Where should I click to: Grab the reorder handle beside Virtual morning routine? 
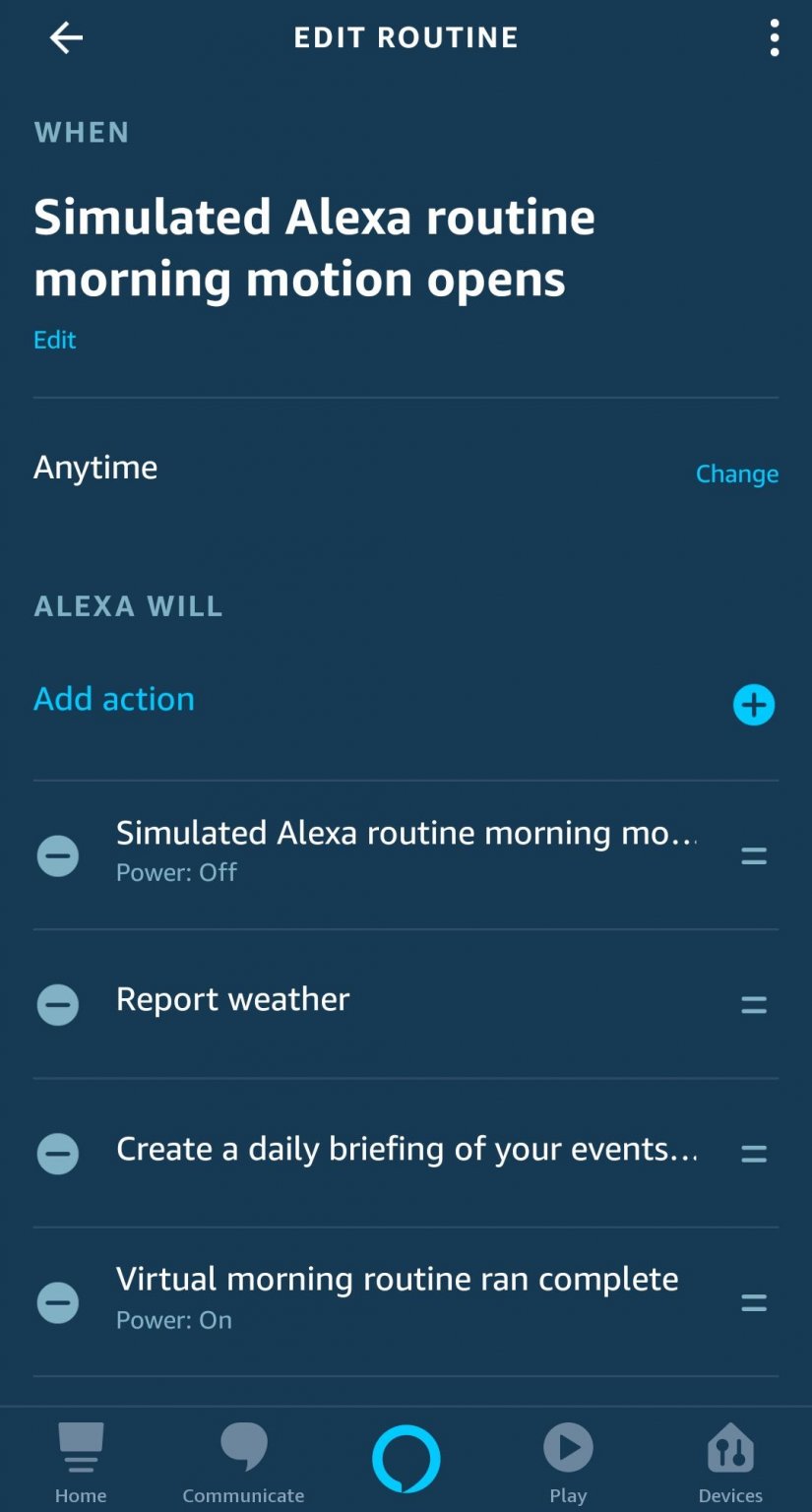click(753, 1301)
